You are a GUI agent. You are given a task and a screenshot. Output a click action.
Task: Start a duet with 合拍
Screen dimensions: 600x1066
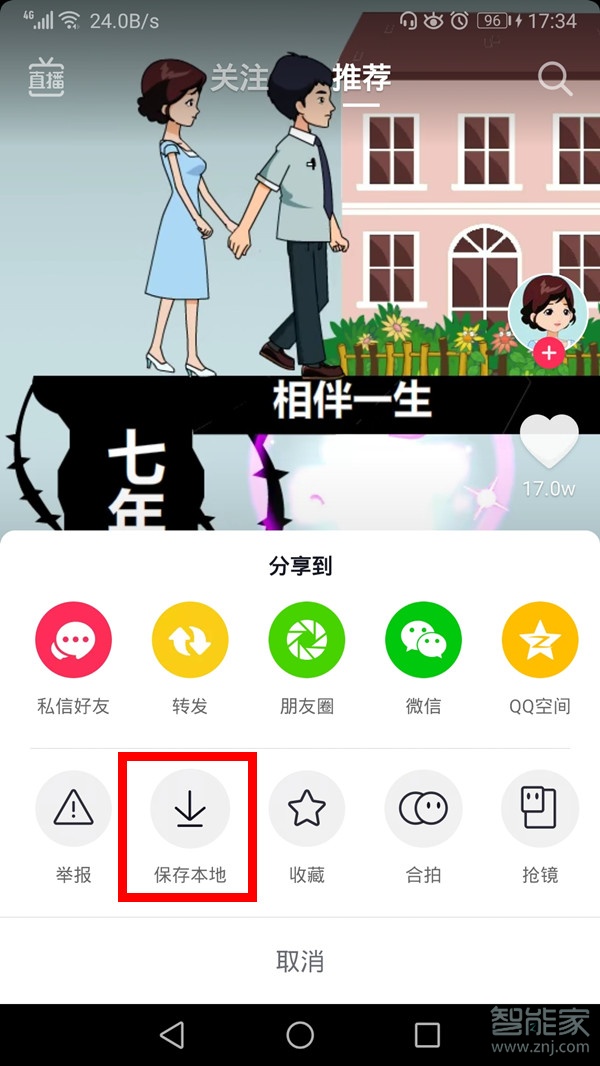423,810
